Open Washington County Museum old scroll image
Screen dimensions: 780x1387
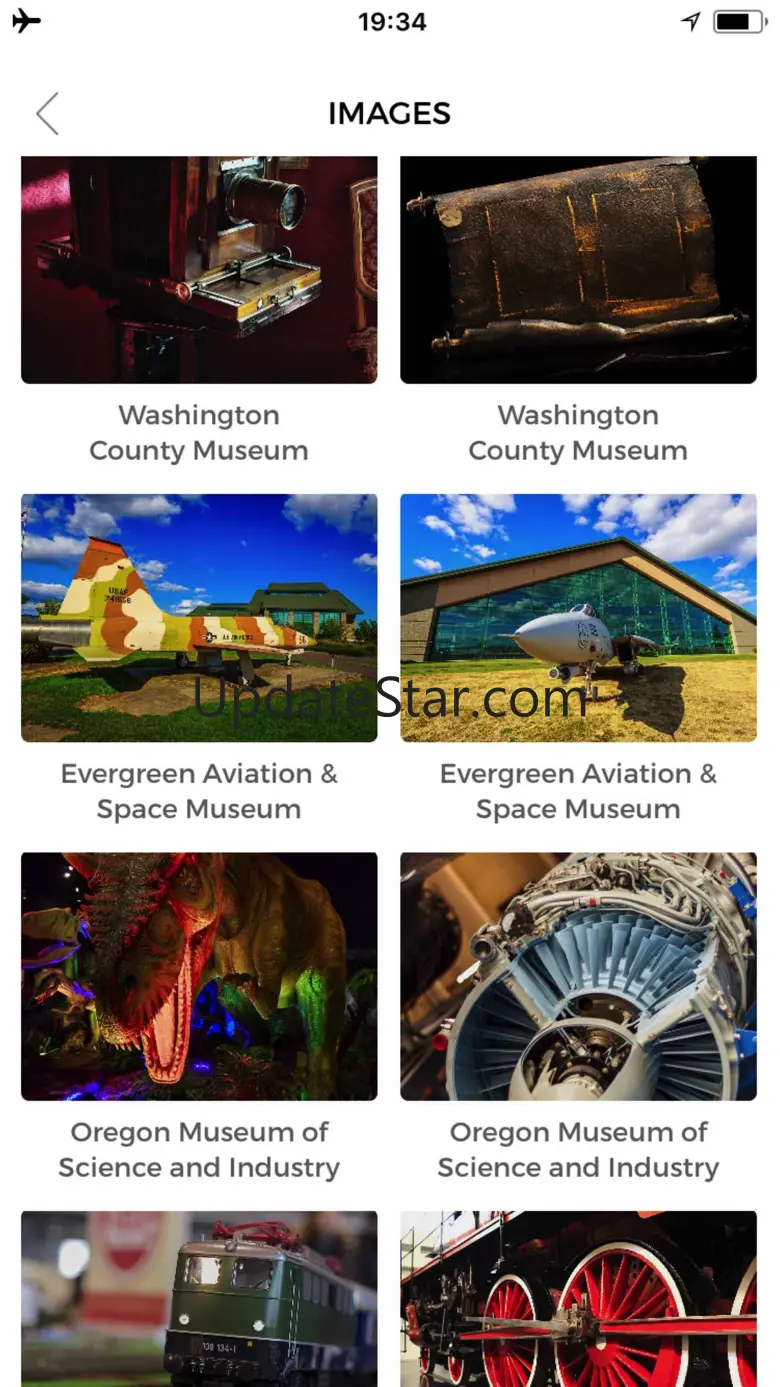[x=578, y=269]
